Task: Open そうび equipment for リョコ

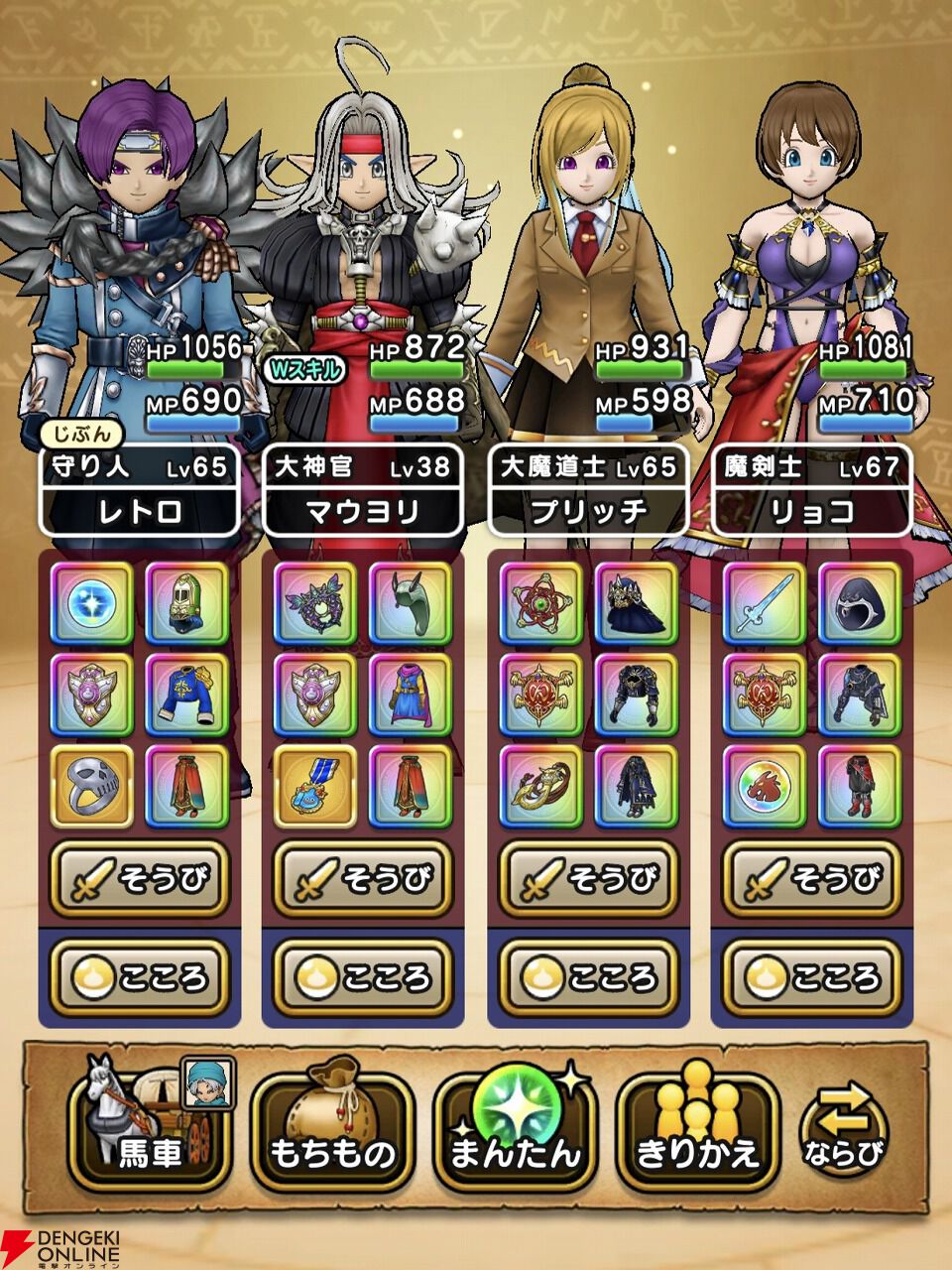Action: pos(813,878)
